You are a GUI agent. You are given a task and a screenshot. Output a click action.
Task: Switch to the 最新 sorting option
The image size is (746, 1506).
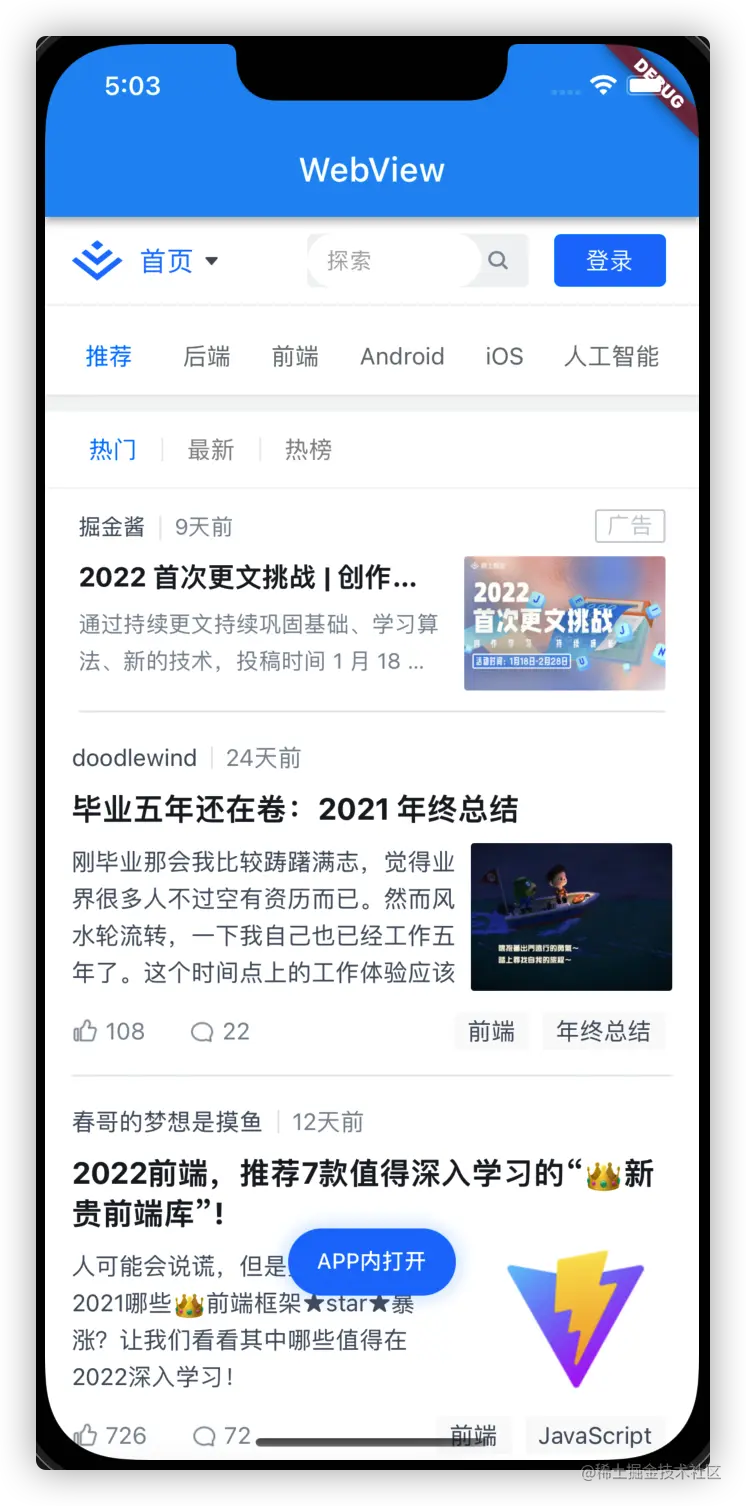(x=211, y=450)
